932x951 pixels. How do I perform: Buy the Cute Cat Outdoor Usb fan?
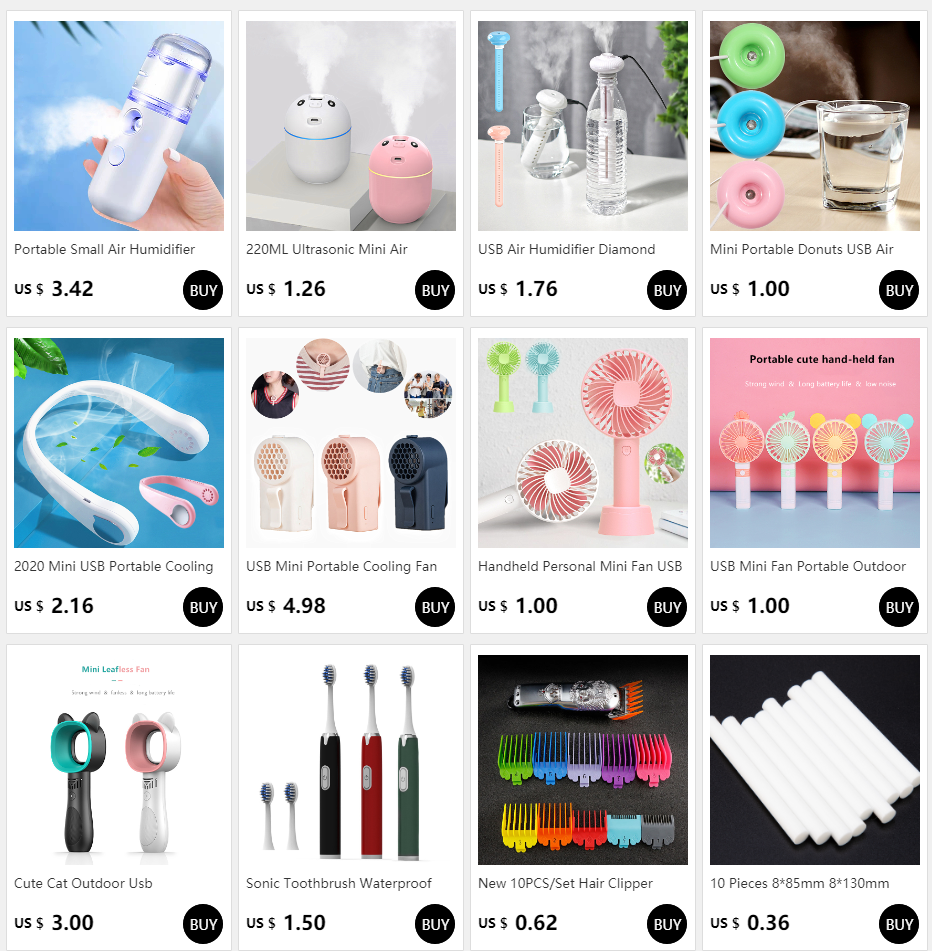203,924
